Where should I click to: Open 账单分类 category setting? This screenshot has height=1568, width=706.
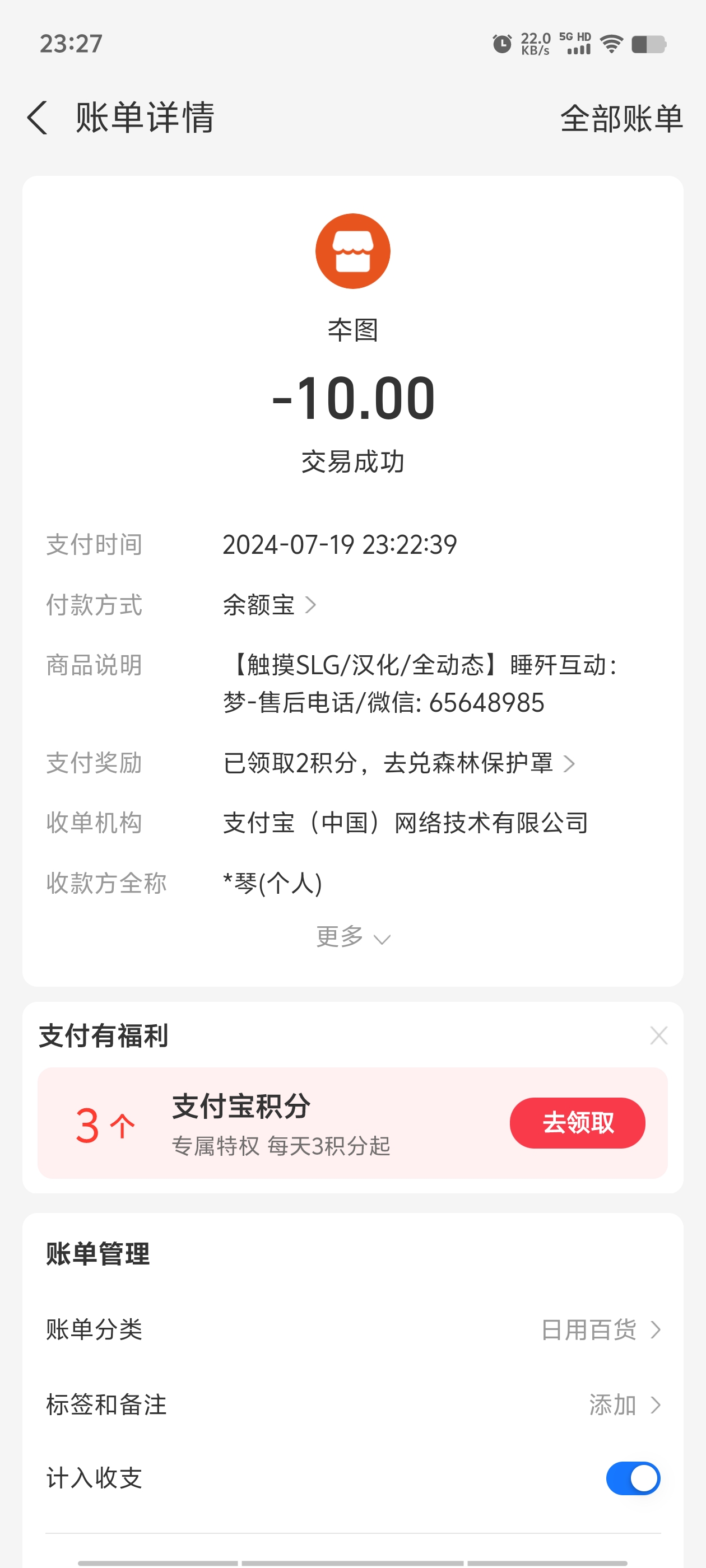point(352,1329)
